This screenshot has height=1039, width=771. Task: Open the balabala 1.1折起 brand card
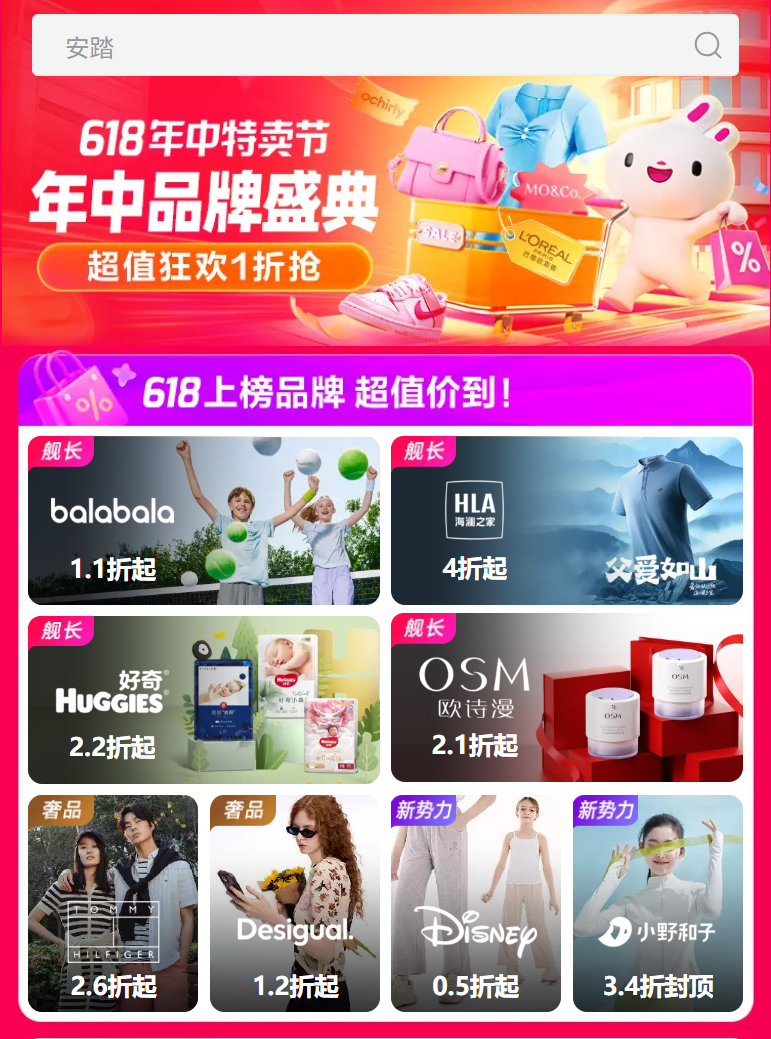(x=204, y=521)
